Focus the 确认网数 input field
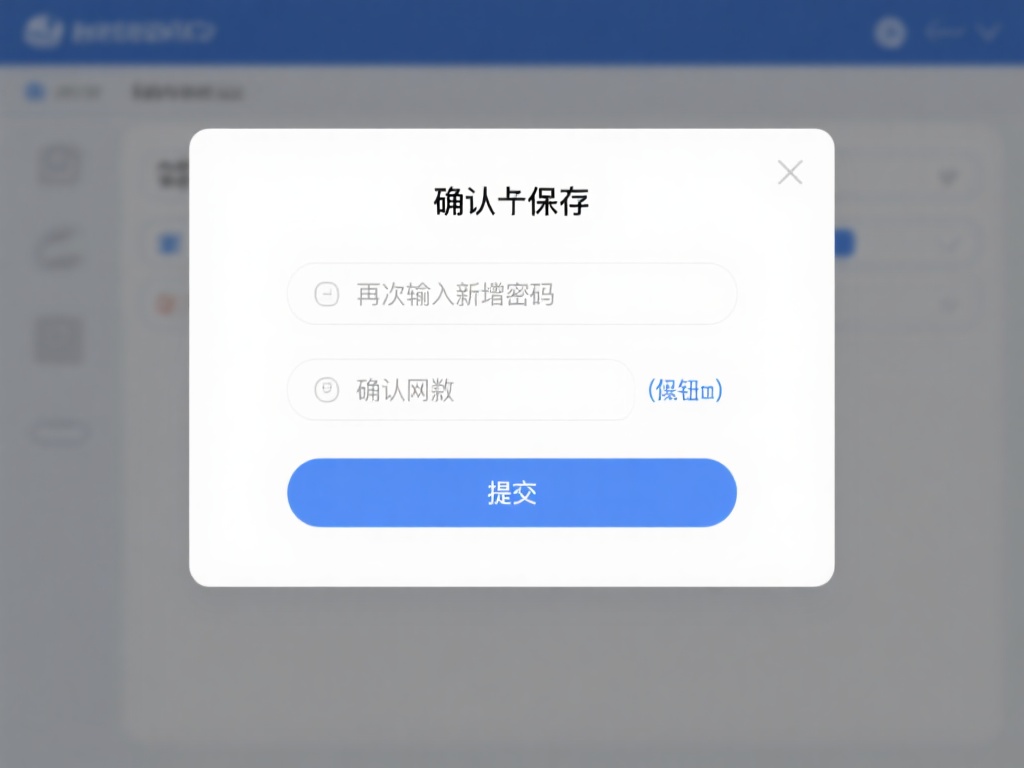This screenshot has width=1024, height=768. point(460,390)
